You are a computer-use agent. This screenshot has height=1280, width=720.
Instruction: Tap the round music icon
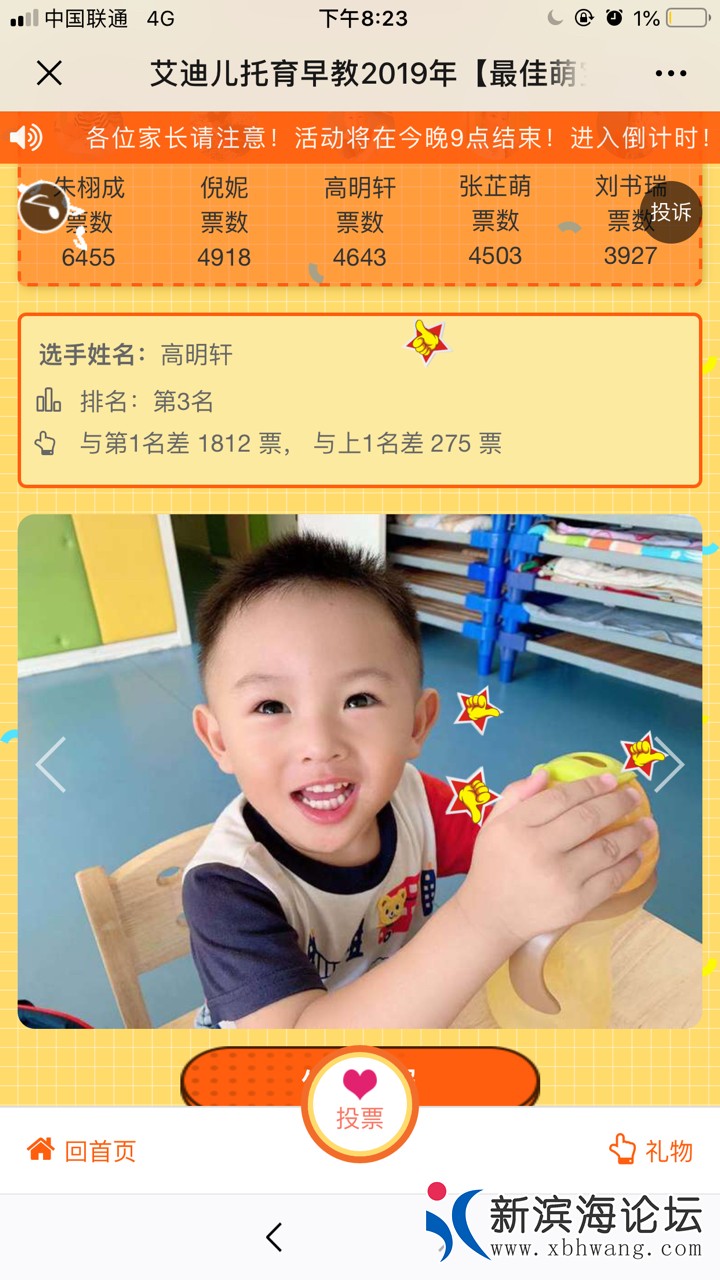click(x=43, y=207)
